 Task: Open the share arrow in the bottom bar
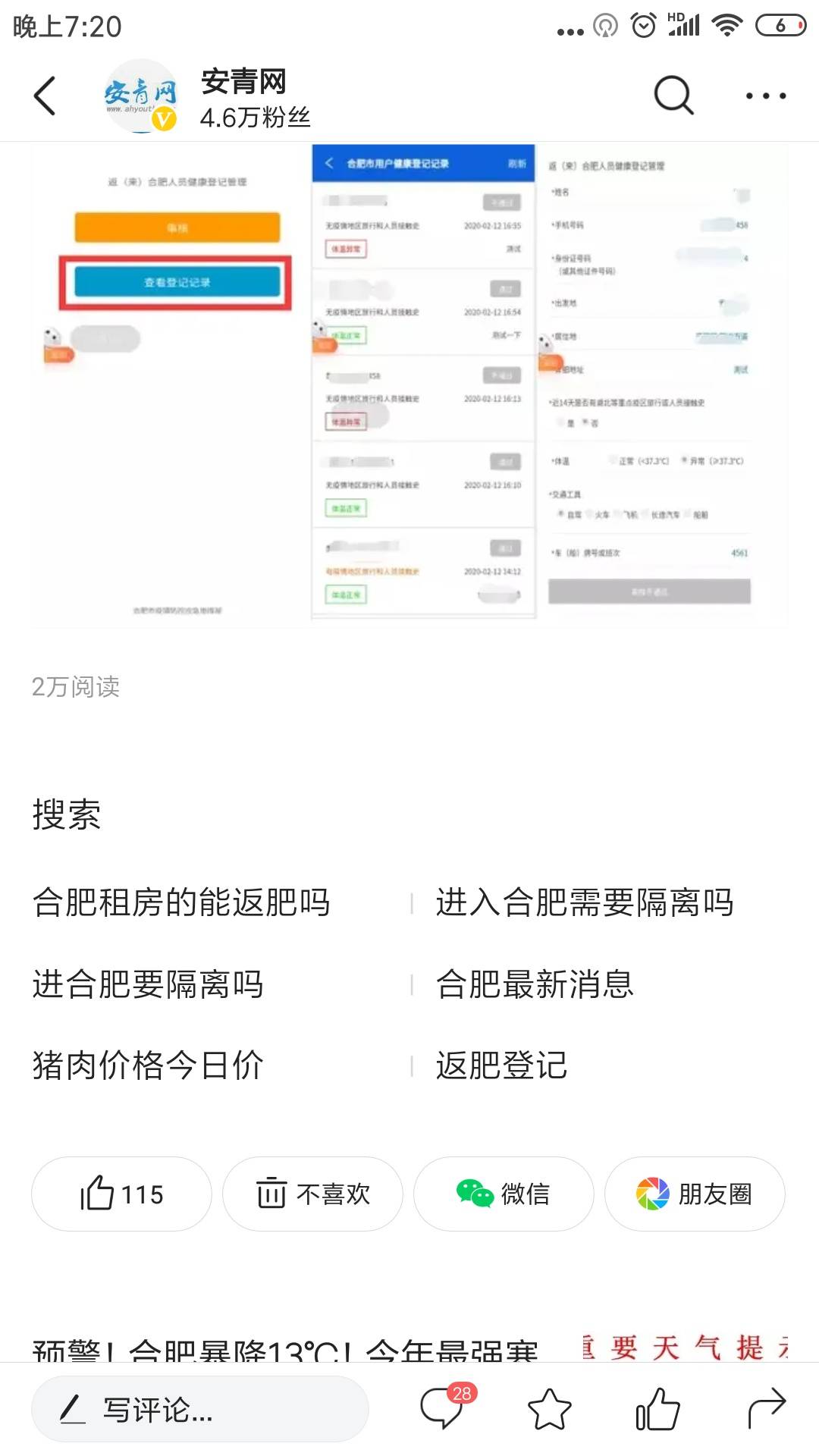click(767, 1409)
